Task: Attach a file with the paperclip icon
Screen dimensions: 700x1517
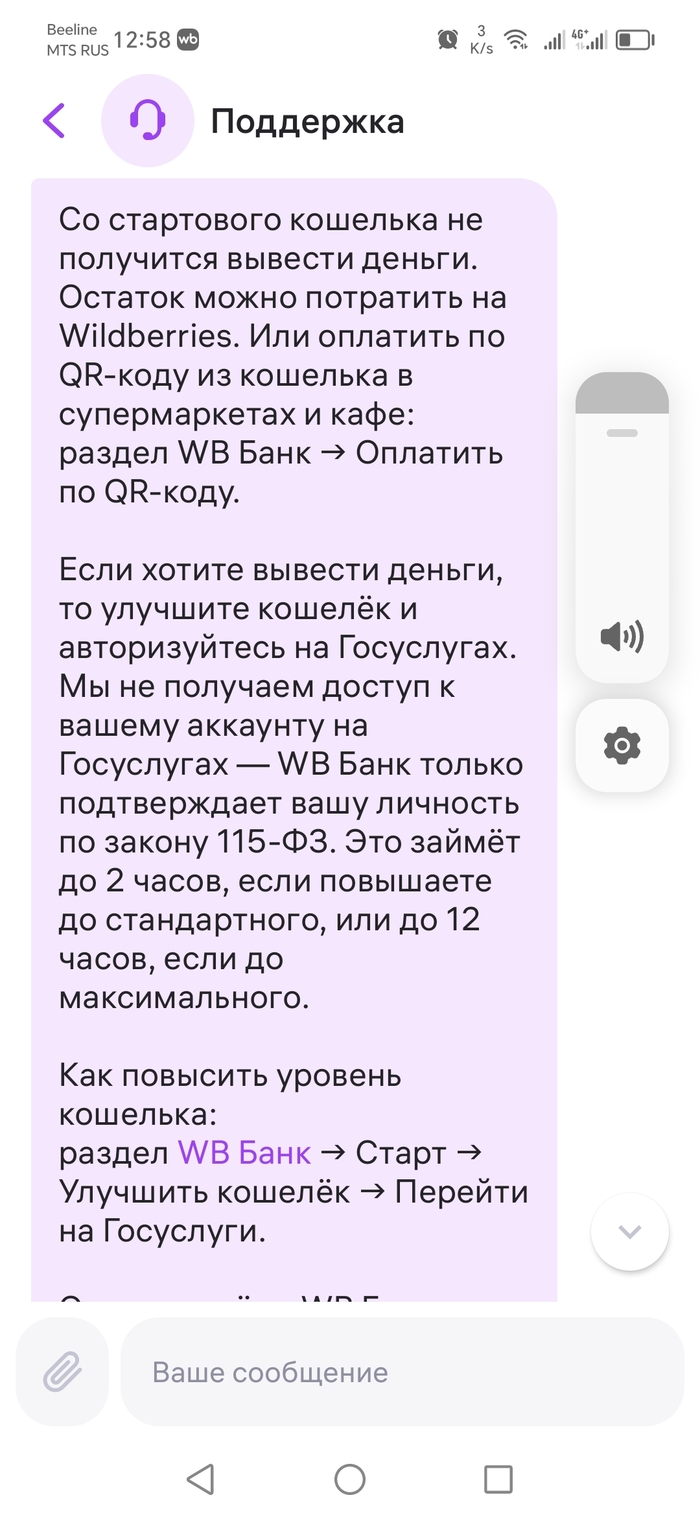Action: click(x=62, y=1371)
